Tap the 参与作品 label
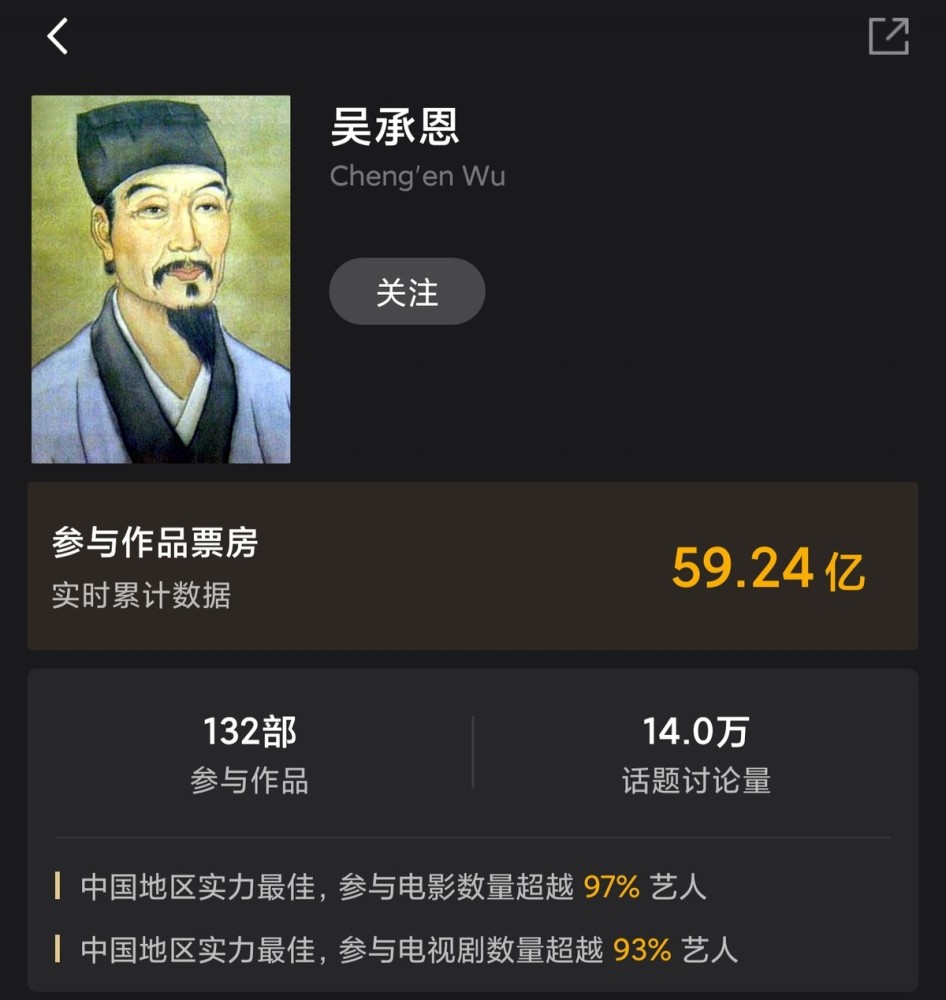The height and width of the screenshot is (1000, 946). point(251,785)
